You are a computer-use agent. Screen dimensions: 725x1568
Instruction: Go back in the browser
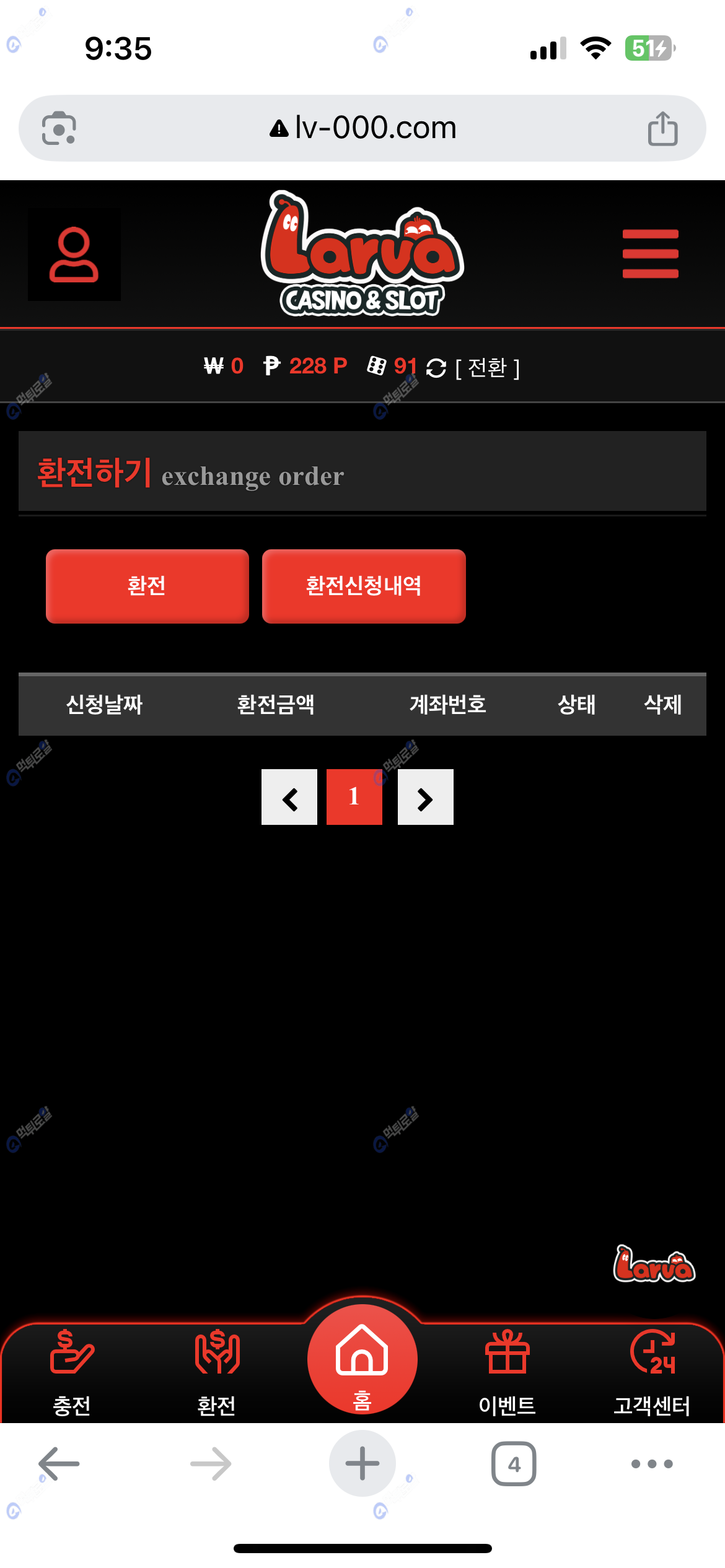[x=59, y=1464]
